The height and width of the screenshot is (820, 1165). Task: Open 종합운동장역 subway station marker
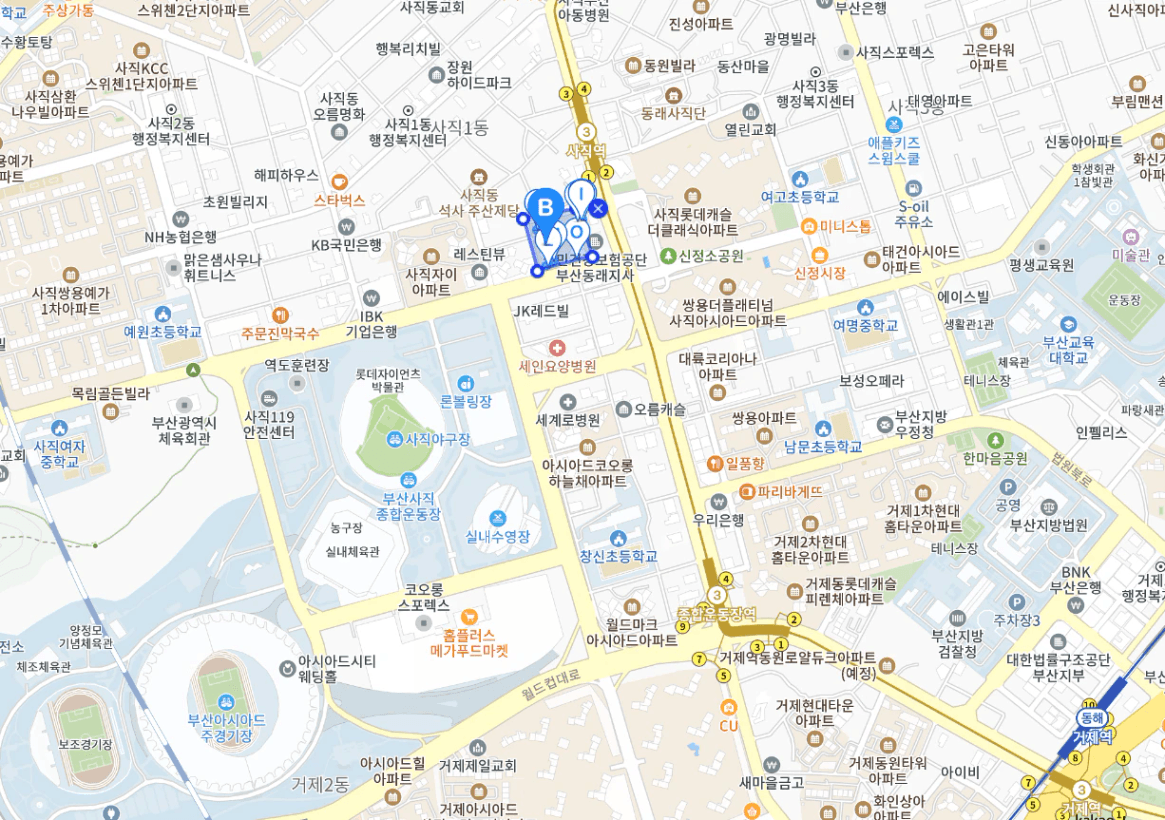click(x=716, y=596)
